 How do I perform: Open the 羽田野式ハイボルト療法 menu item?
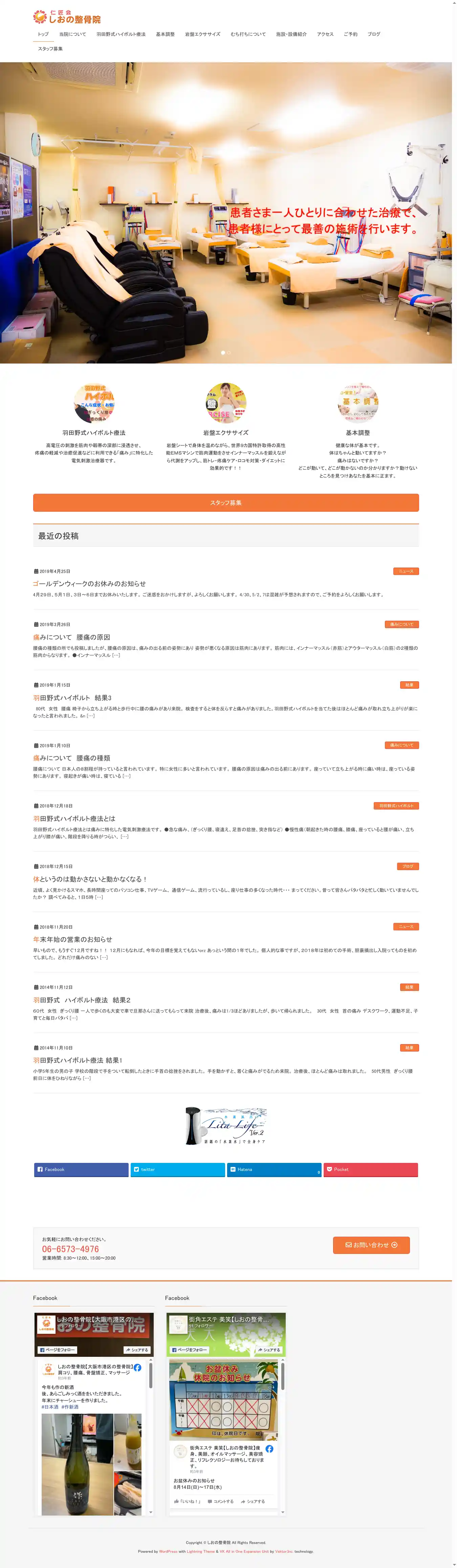pyautogui.click(x=121, y=34)
